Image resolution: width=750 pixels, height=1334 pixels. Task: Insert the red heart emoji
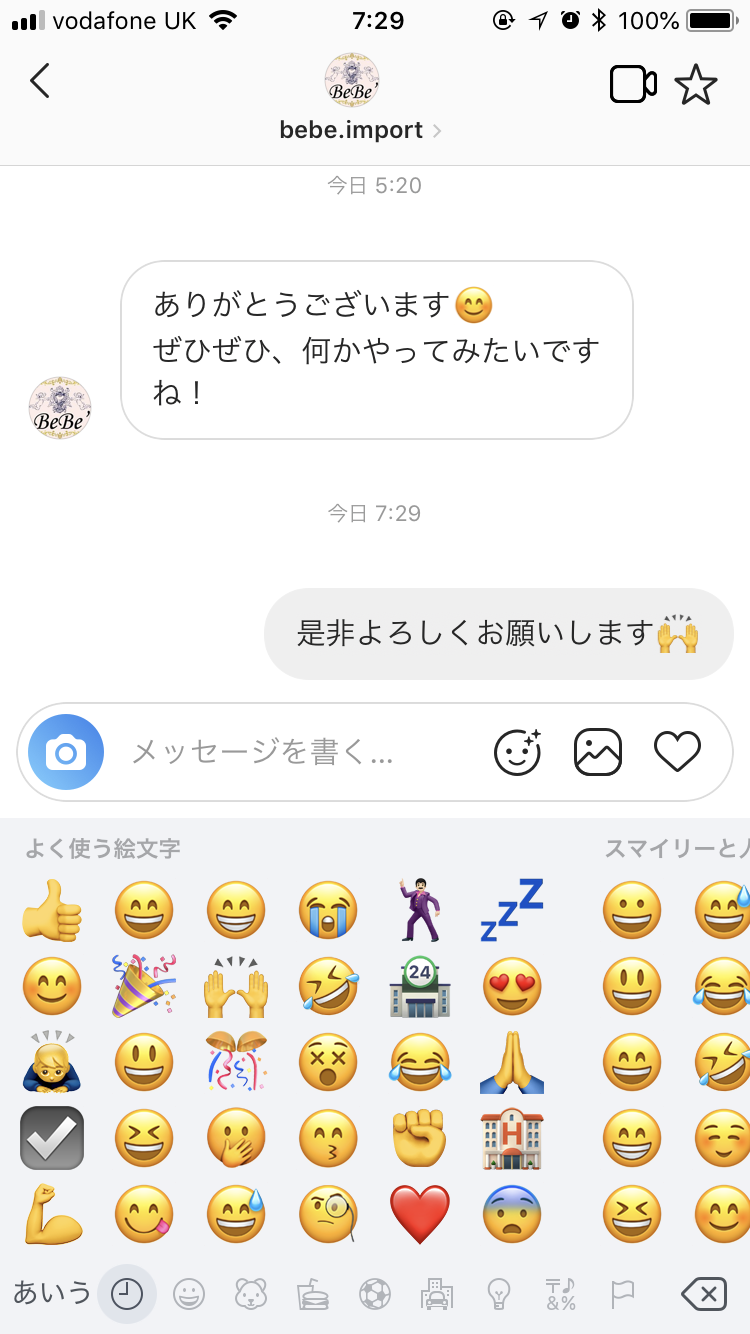pyautogui.click(x=420, y=1211)
